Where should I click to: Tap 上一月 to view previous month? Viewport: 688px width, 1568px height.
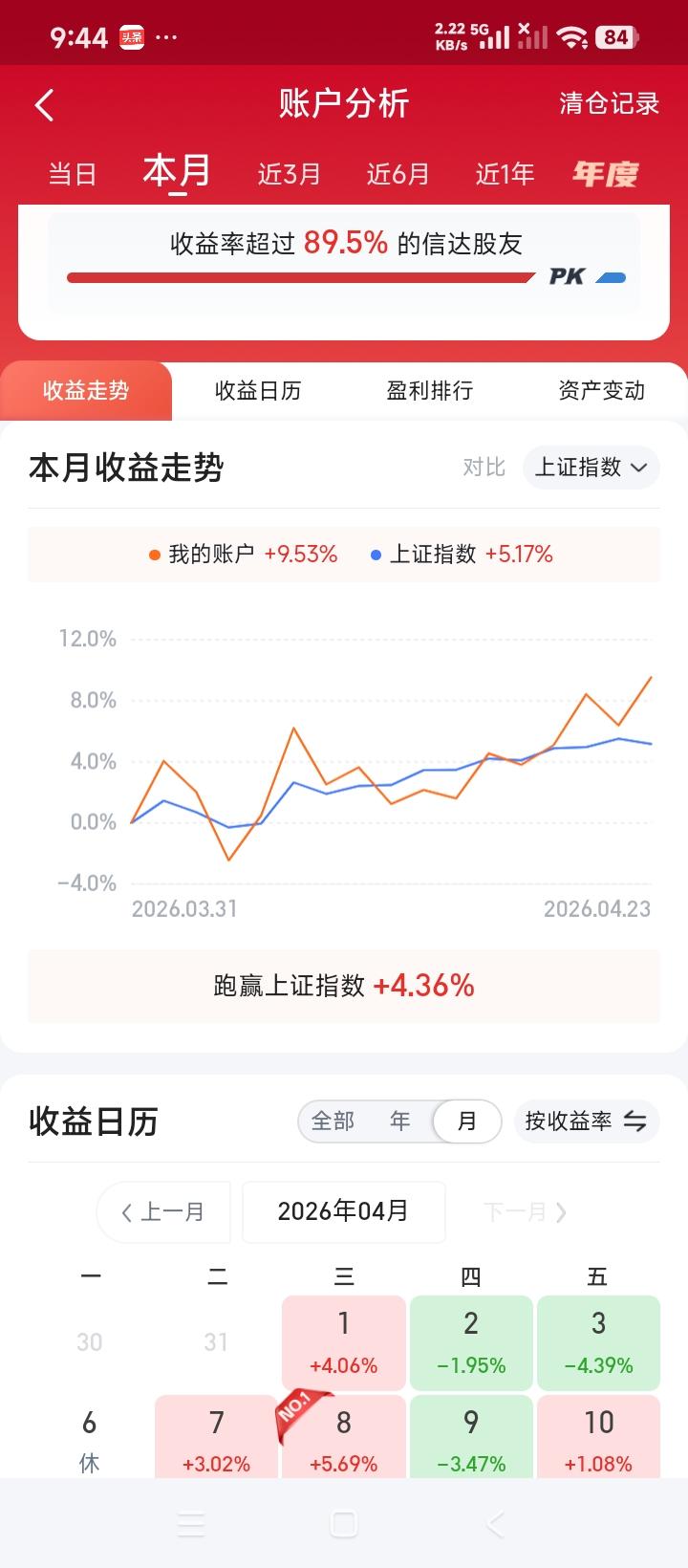coord(163,1212)
